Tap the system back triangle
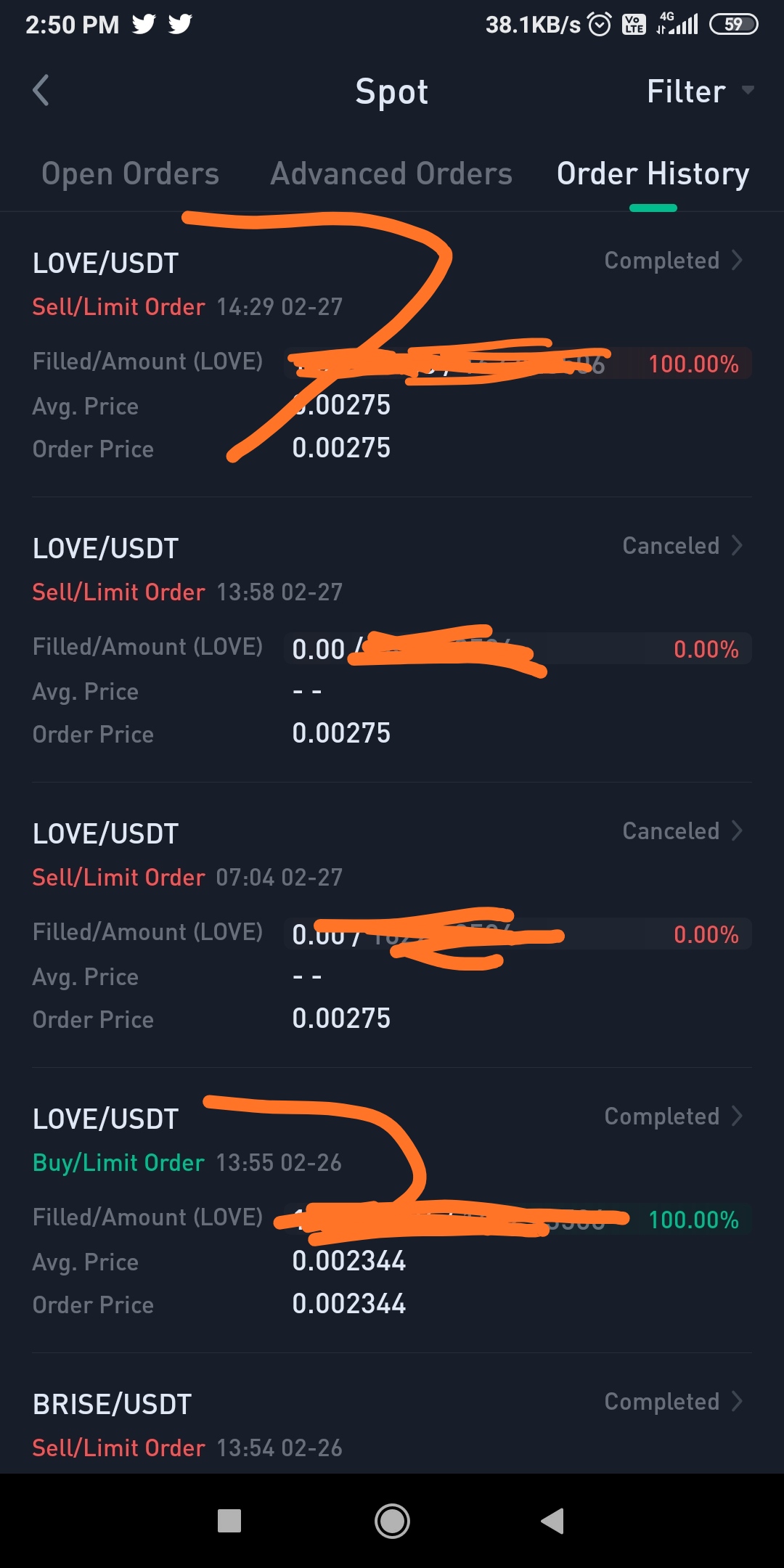Screen dimensions: 784x1568 [553, 1521]
